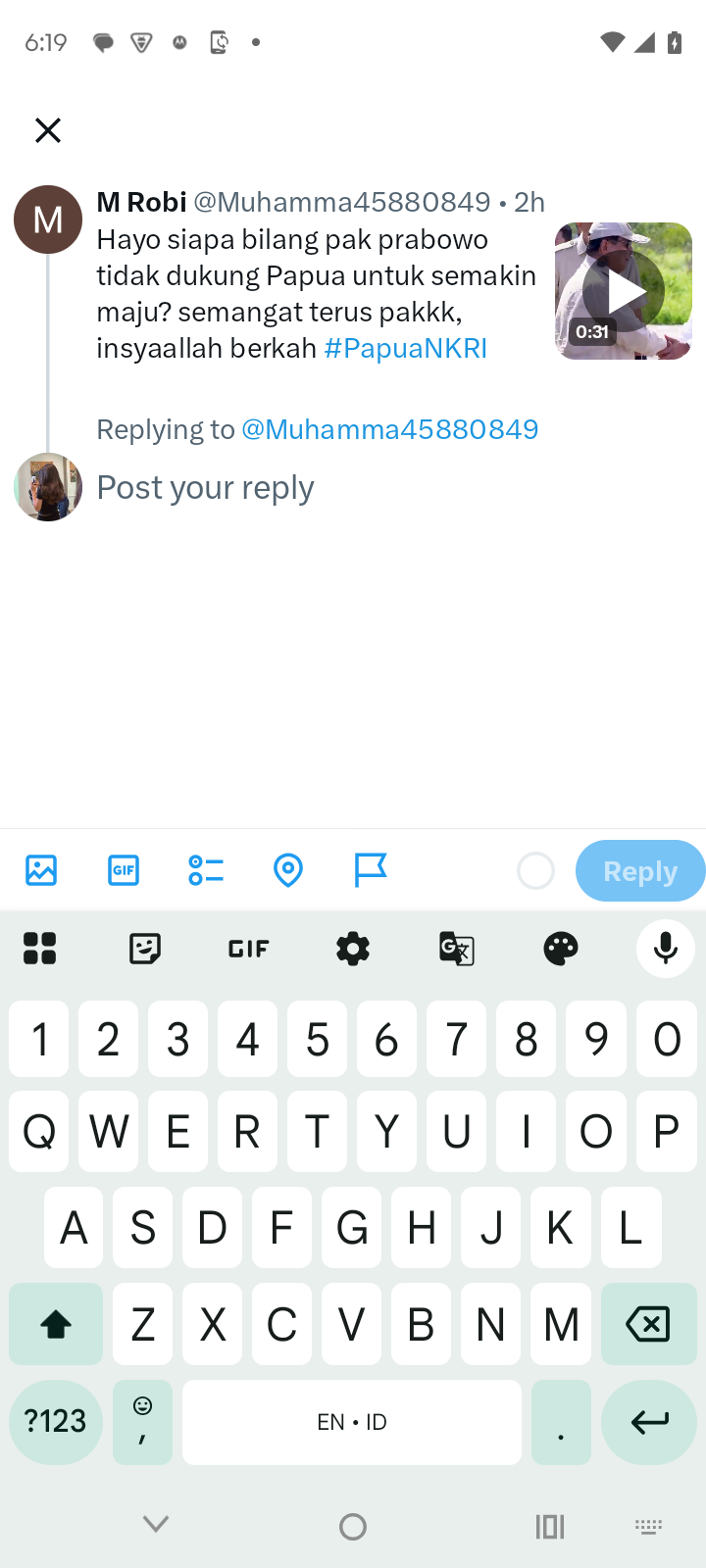This screenshot has width=706, height=1568.
Task: Start voice typing with the microphone
Action: point(665,949)
